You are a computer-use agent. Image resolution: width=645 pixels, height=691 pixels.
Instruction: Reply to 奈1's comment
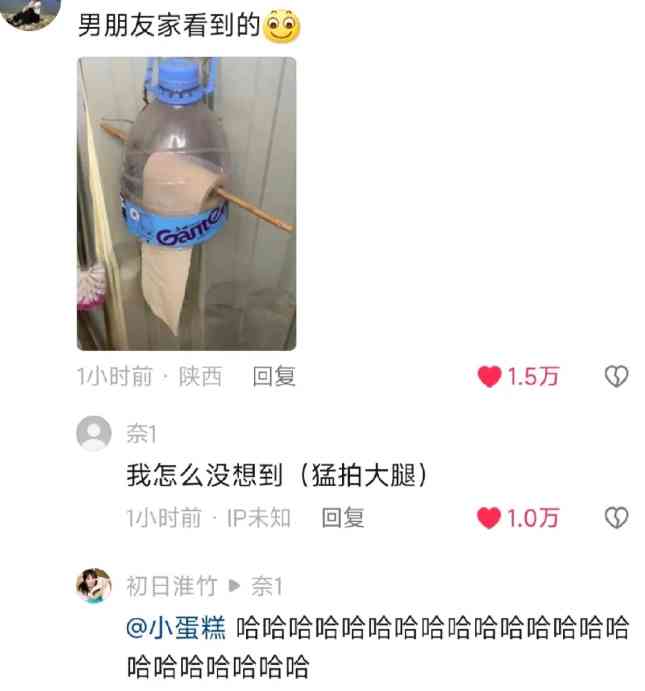pos(342,518)
